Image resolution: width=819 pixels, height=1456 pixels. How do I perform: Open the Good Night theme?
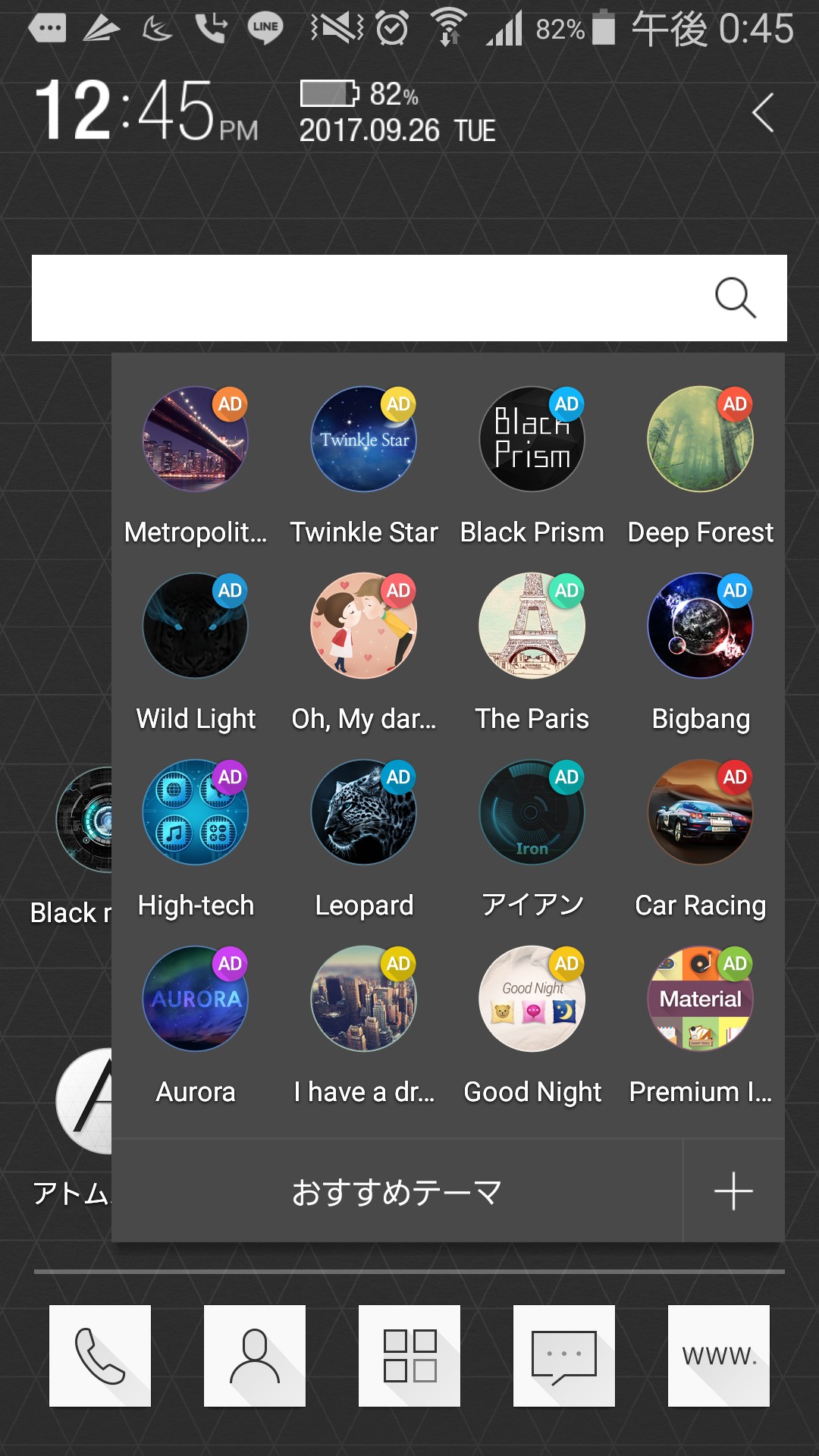click(532, 999)
